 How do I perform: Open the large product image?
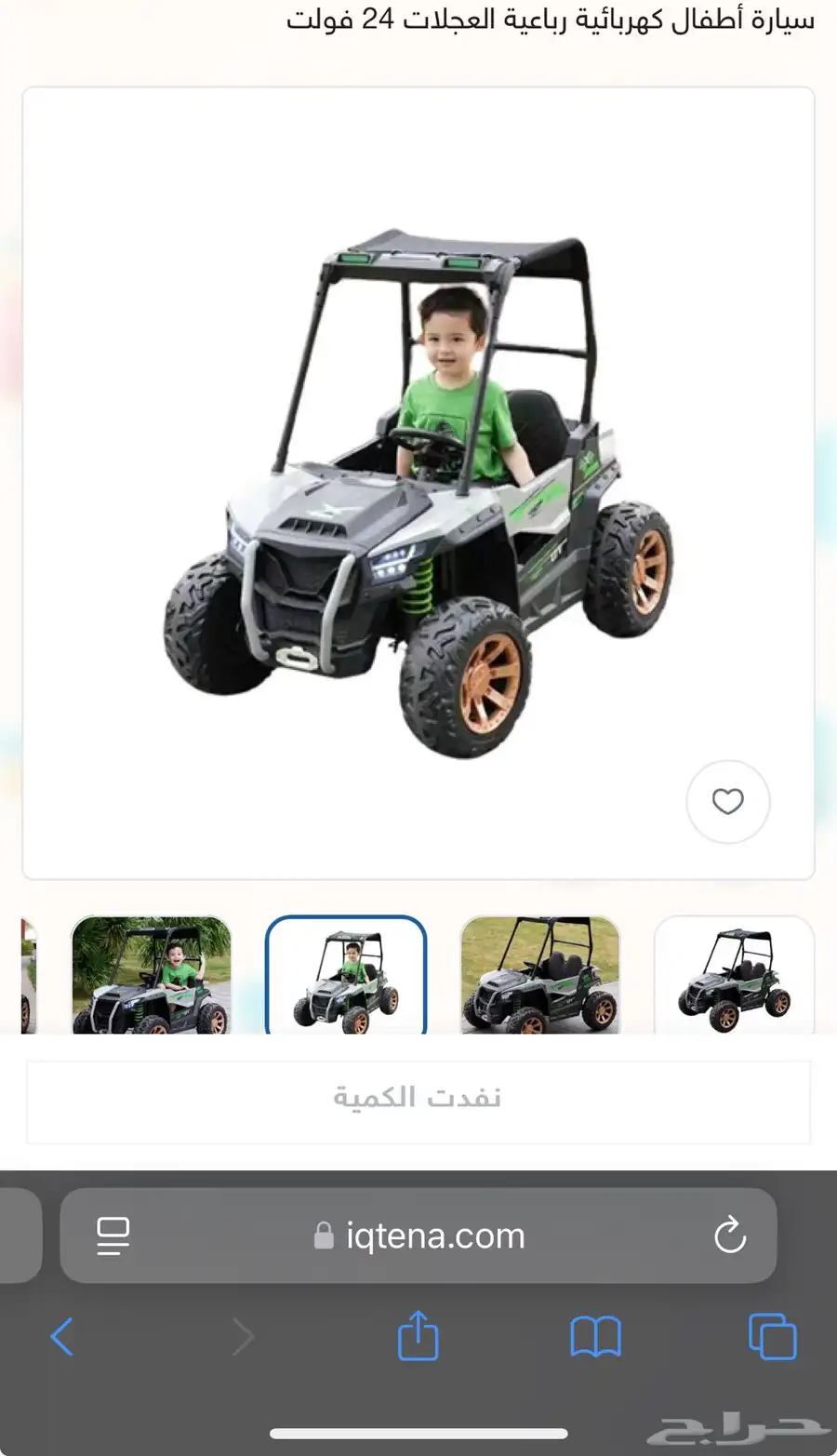418,484
